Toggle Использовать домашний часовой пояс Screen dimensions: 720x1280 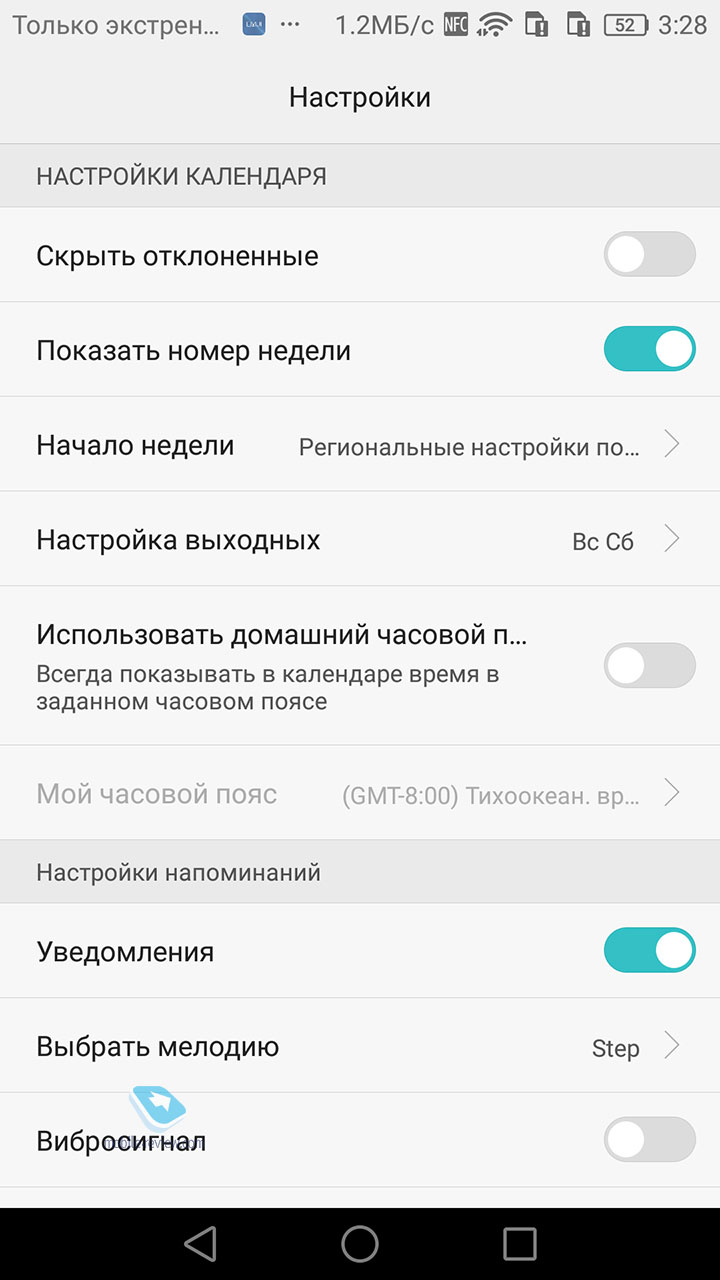click(649, 666)
